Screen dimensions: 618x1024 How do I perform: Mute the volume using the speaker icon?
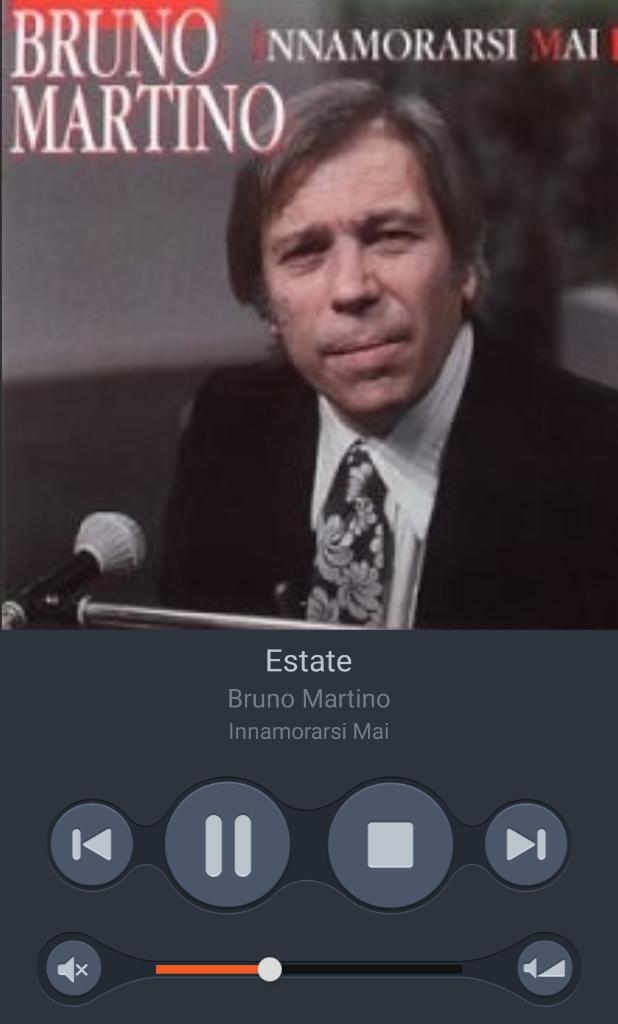(x=73, y=969)
